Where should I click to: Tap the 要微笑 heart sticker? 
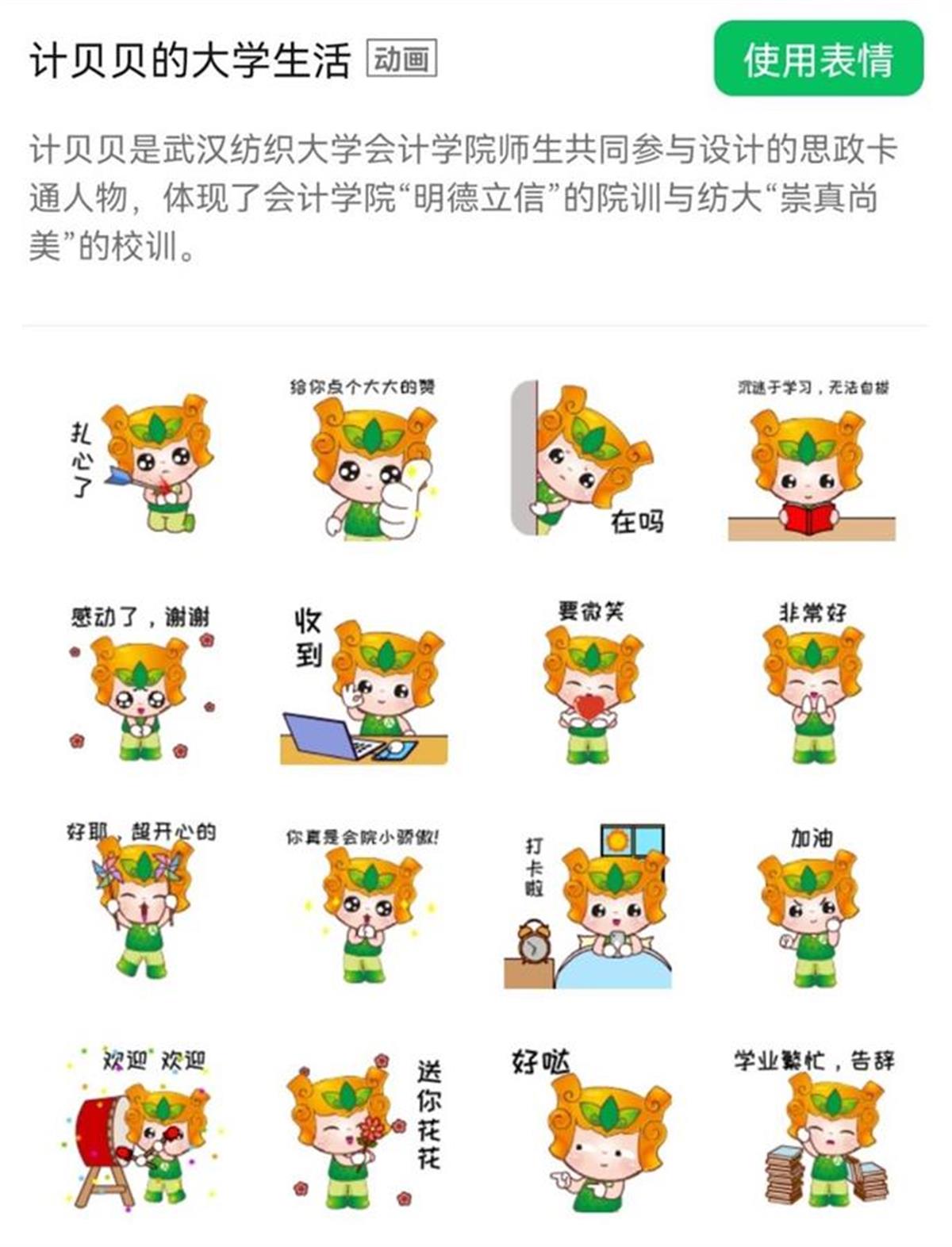[x=590, y=686]
